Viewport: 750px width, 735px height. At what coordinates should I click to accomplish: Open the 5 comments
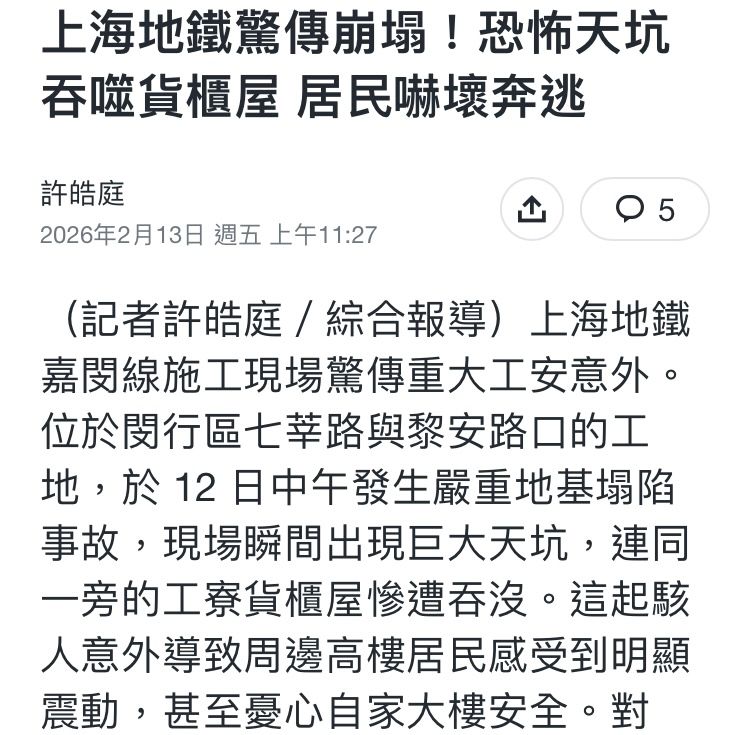point(644,209)
